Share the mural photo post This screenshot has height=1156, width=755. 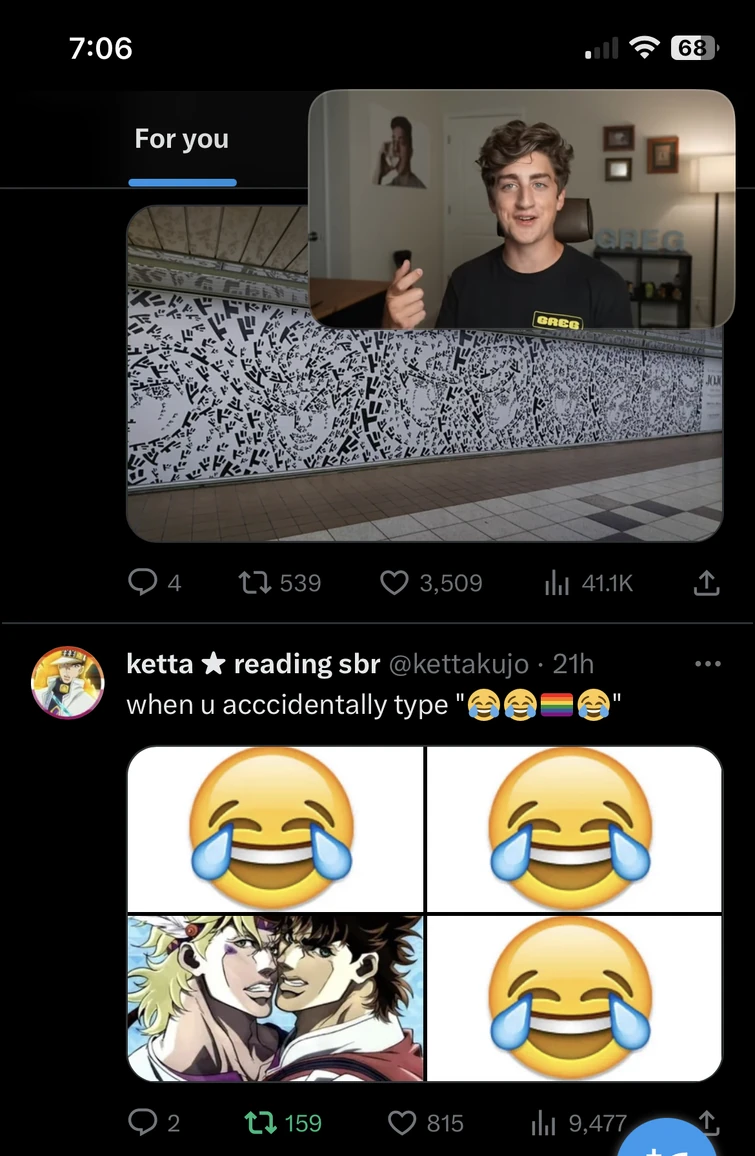pos(706,583)
